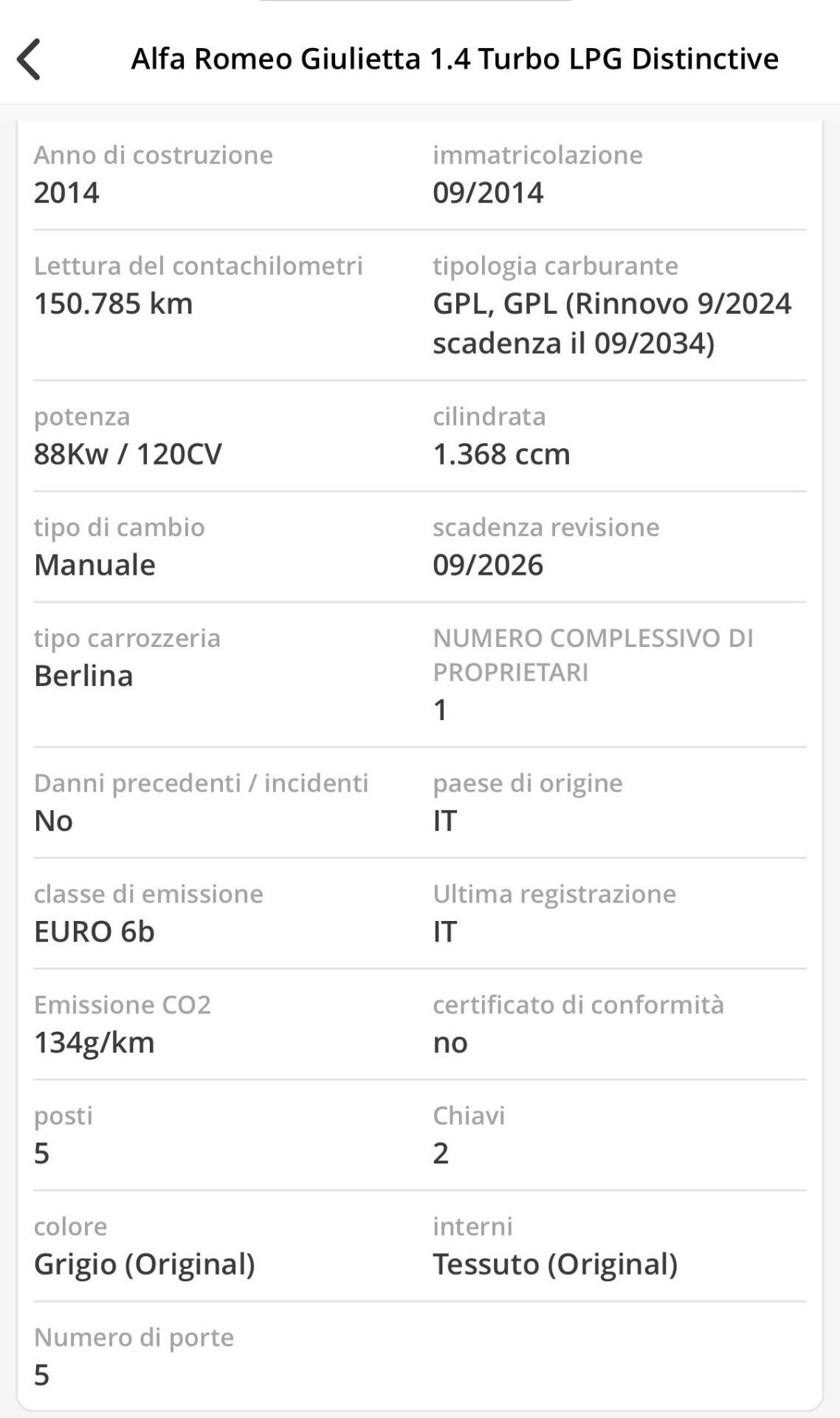This screenshot has height=1418, width=840.
Task: Select the CO2 emission value 134g/km
Action: click(94, 1043)
